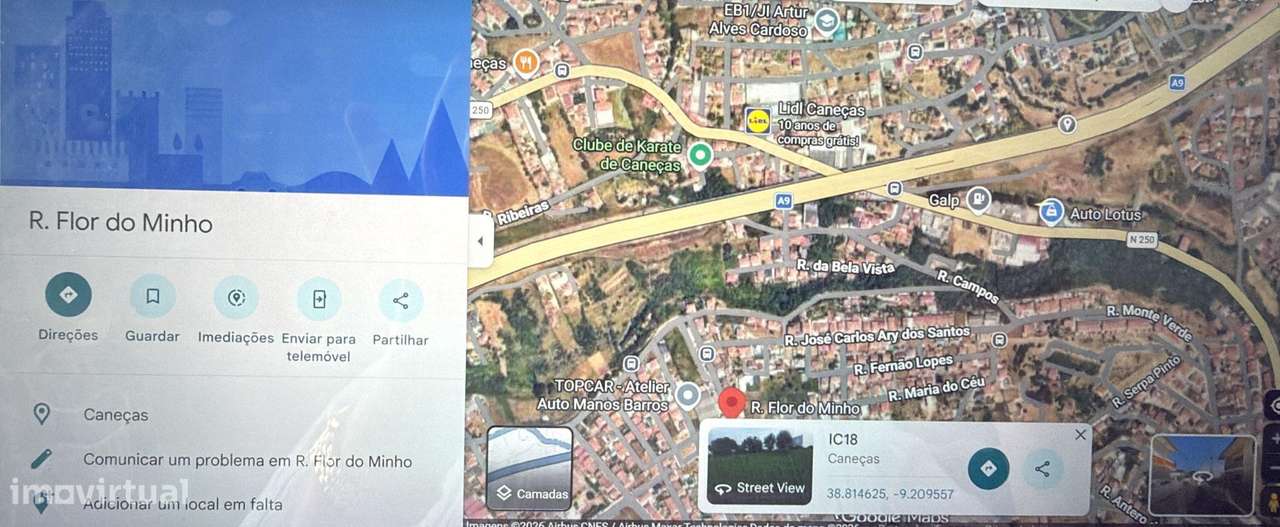Open the Camadas layers switcher
This screenshot has width=1280, height=527.
click(x=530, y=468)
